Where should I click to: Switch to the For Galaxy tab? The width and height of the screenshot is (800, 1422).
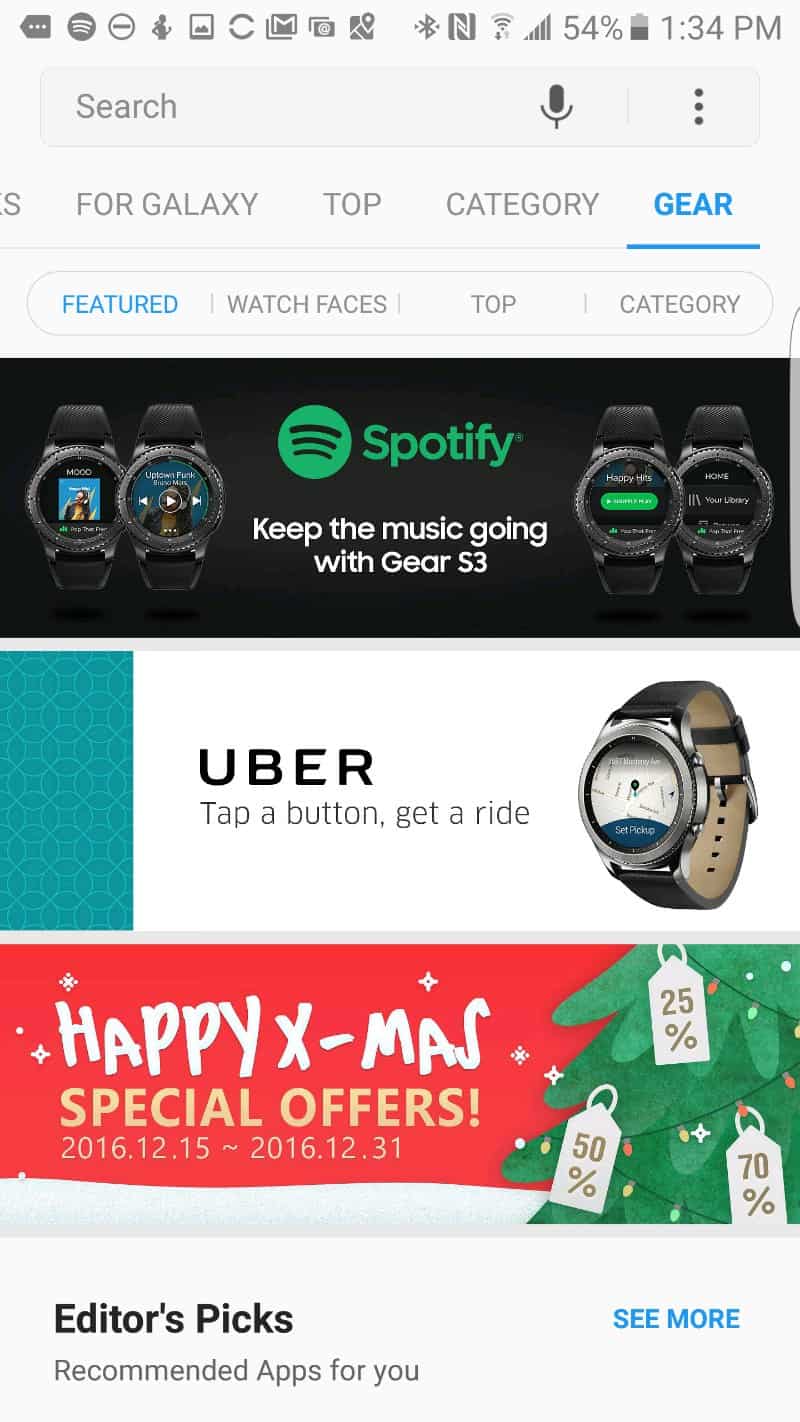(x=167, y=205)
